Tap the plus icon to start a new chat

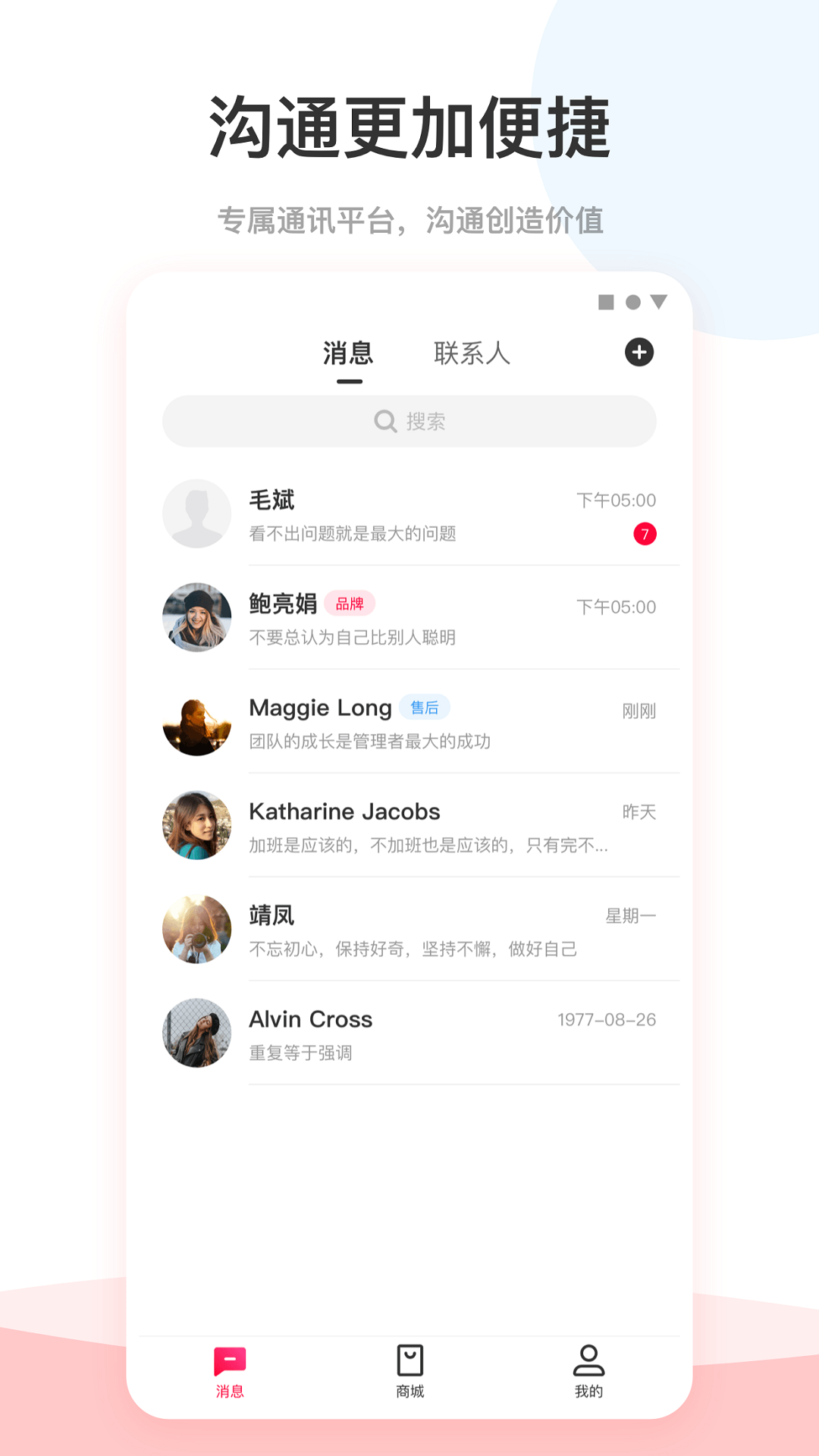tap(639, 352)
